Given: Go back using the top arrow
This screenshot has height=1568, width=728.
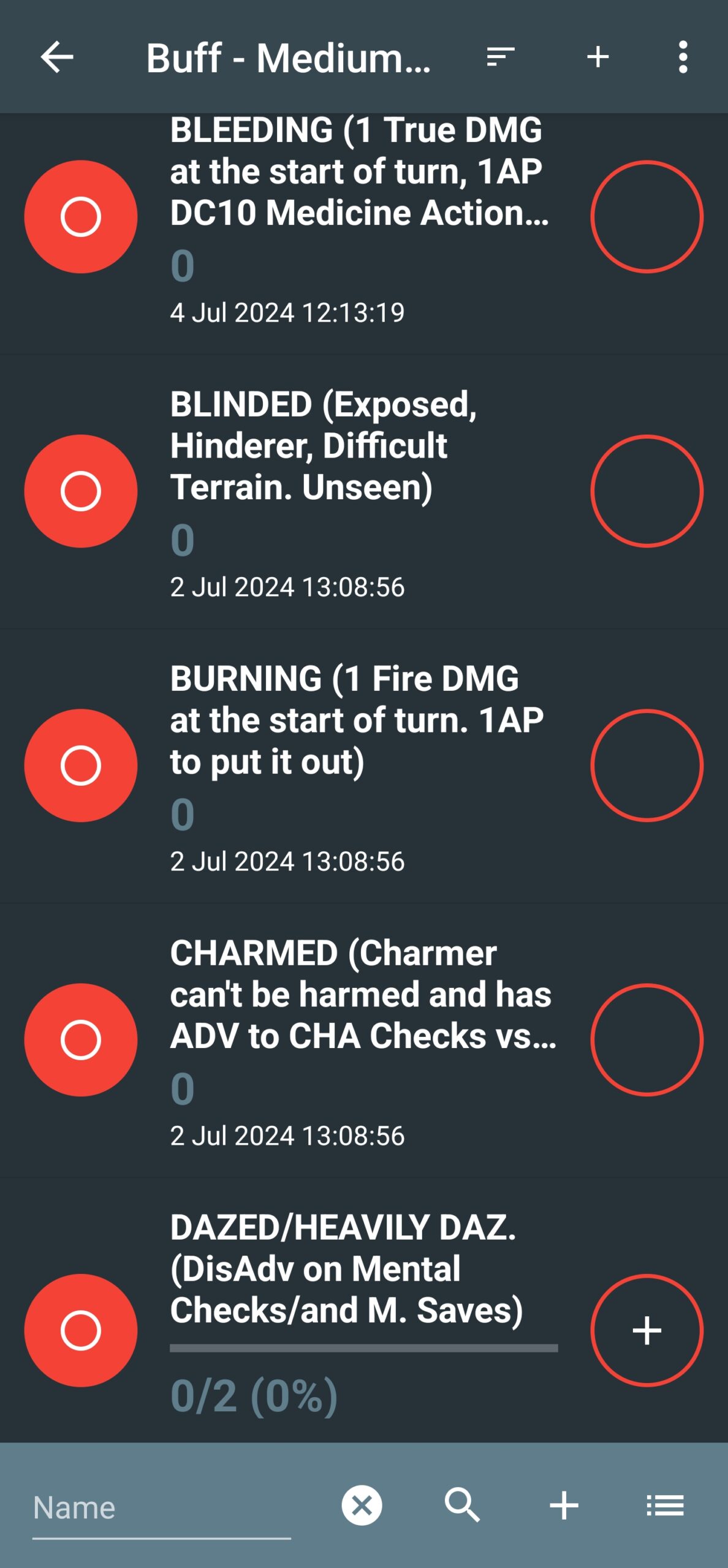Looking at the screenshot, I should click(x=57, y=57).
